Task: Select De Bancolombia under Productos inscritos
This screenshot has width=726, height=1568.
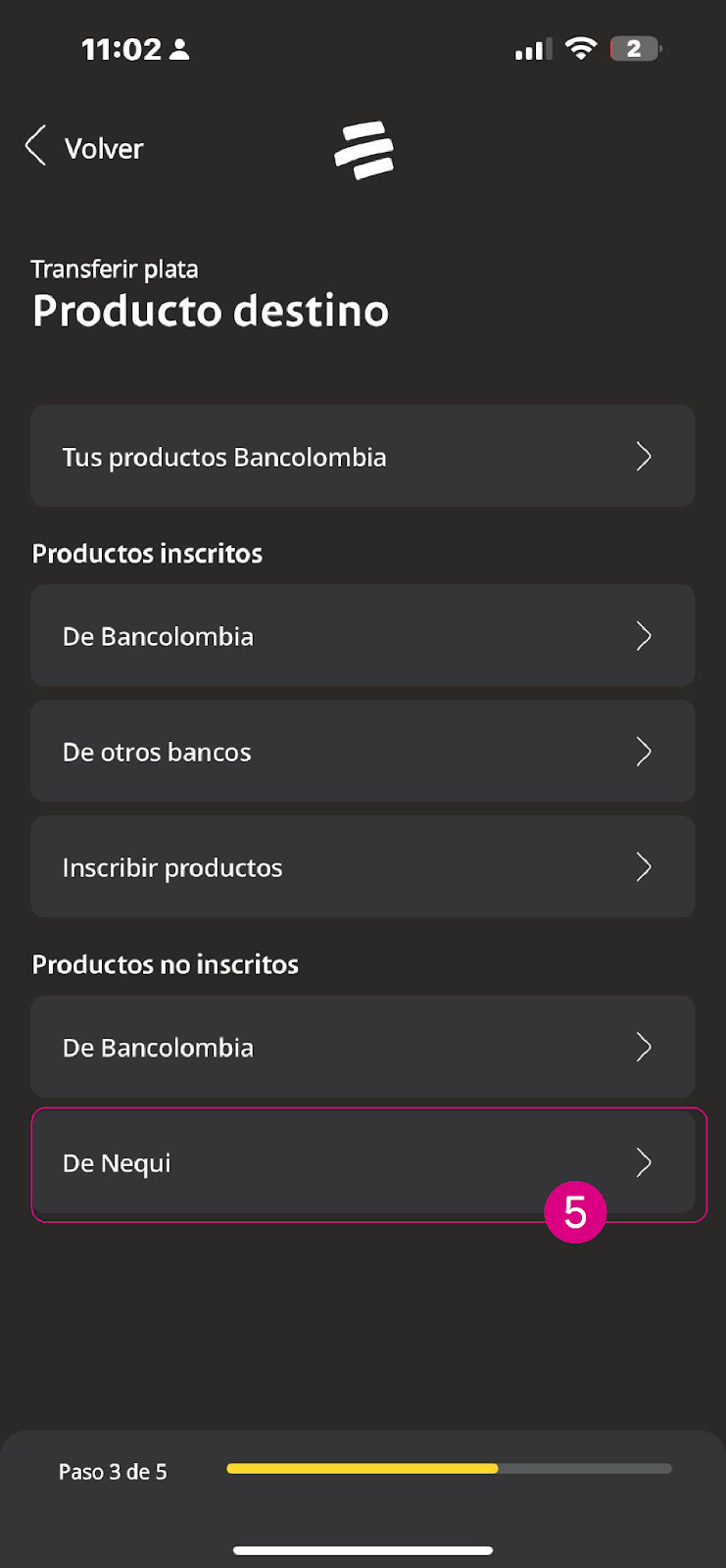Action: tap(363, 636)
